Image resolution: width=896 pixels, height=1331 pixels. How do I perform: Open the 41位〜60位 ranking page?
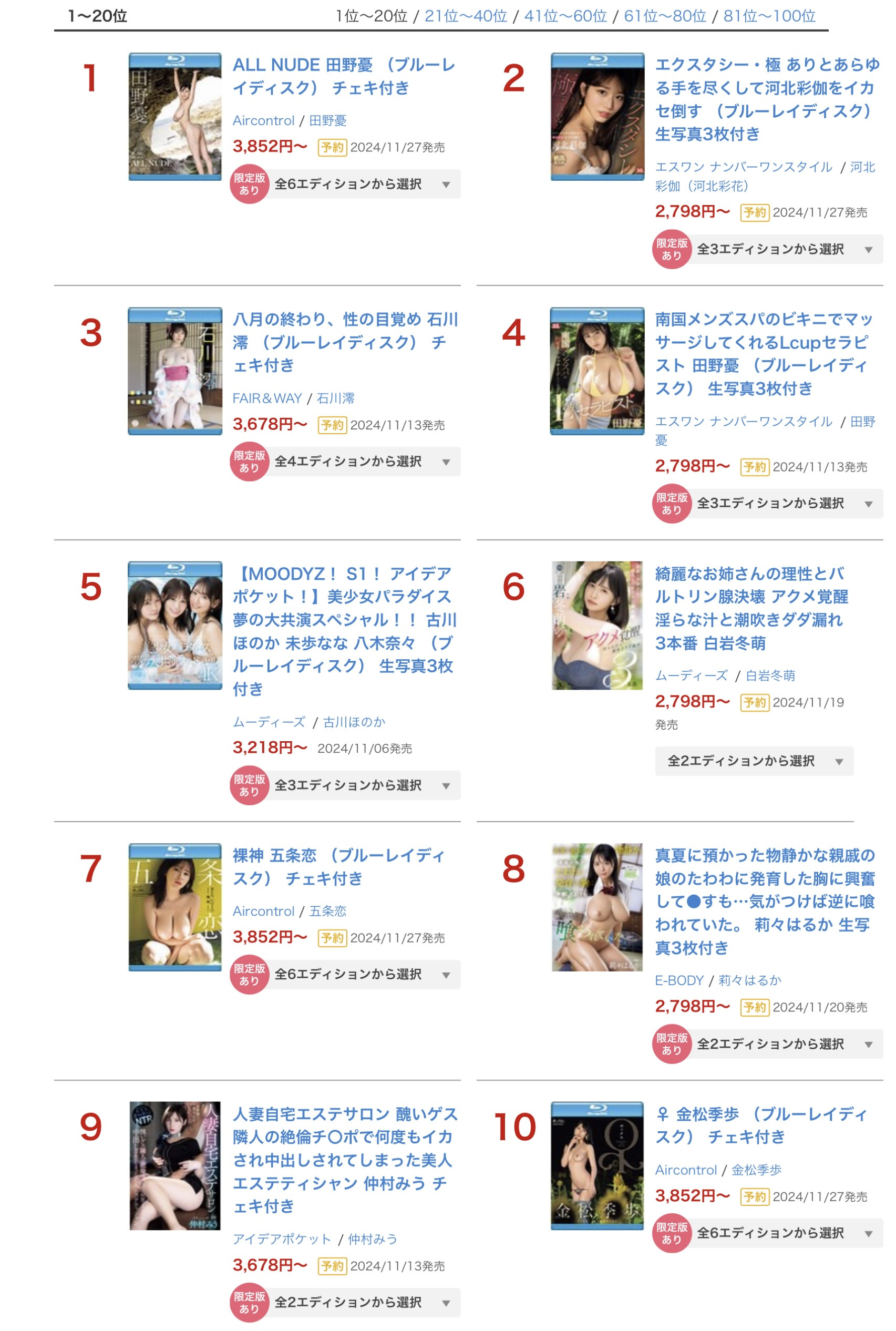[565, 16]
